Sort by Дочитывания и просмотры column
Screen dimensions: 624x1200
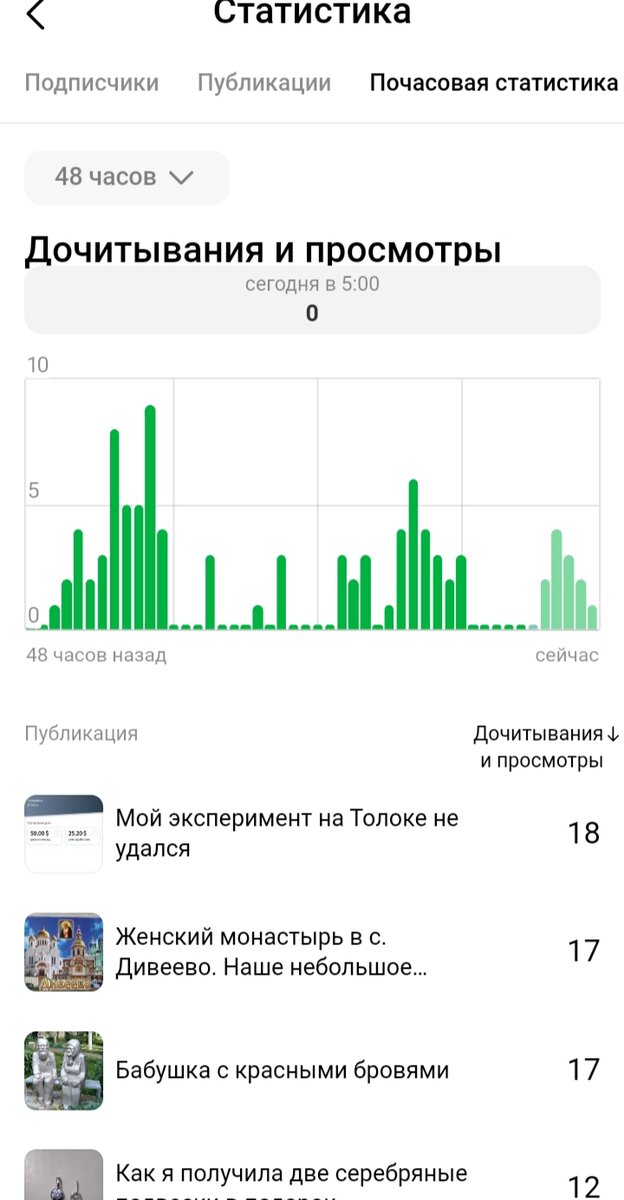540,747
